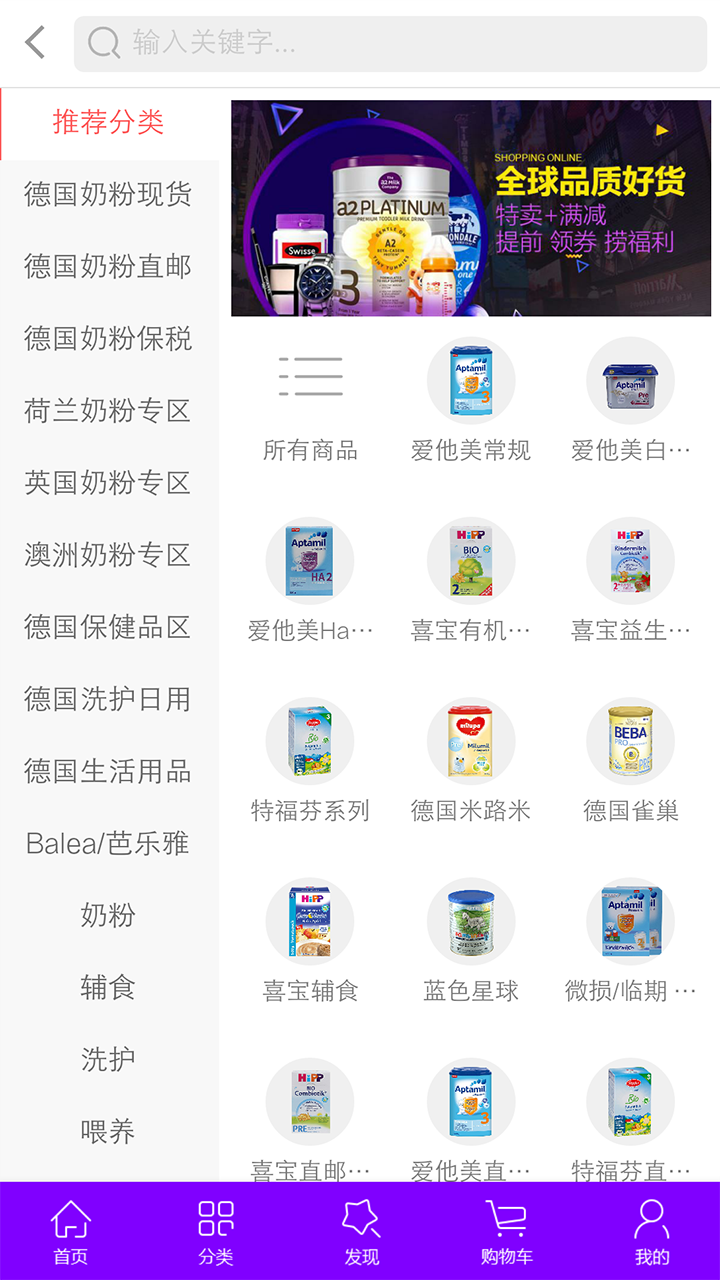Select the 德国洗护日用 category
This screenshot has height=1280, width=720.
coord(108,699)
